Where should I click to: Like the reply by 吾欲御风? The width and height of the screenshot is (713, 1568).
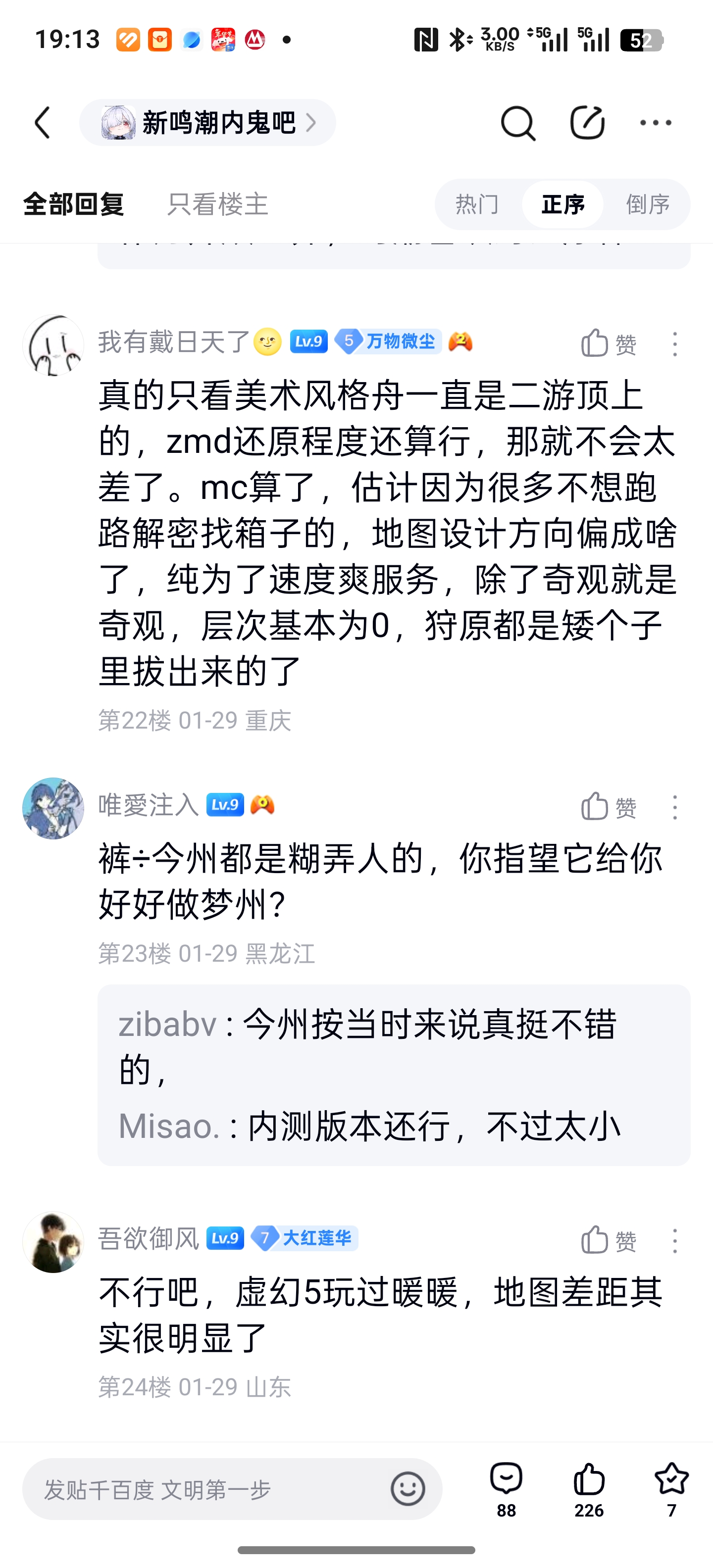point(608,1240)
